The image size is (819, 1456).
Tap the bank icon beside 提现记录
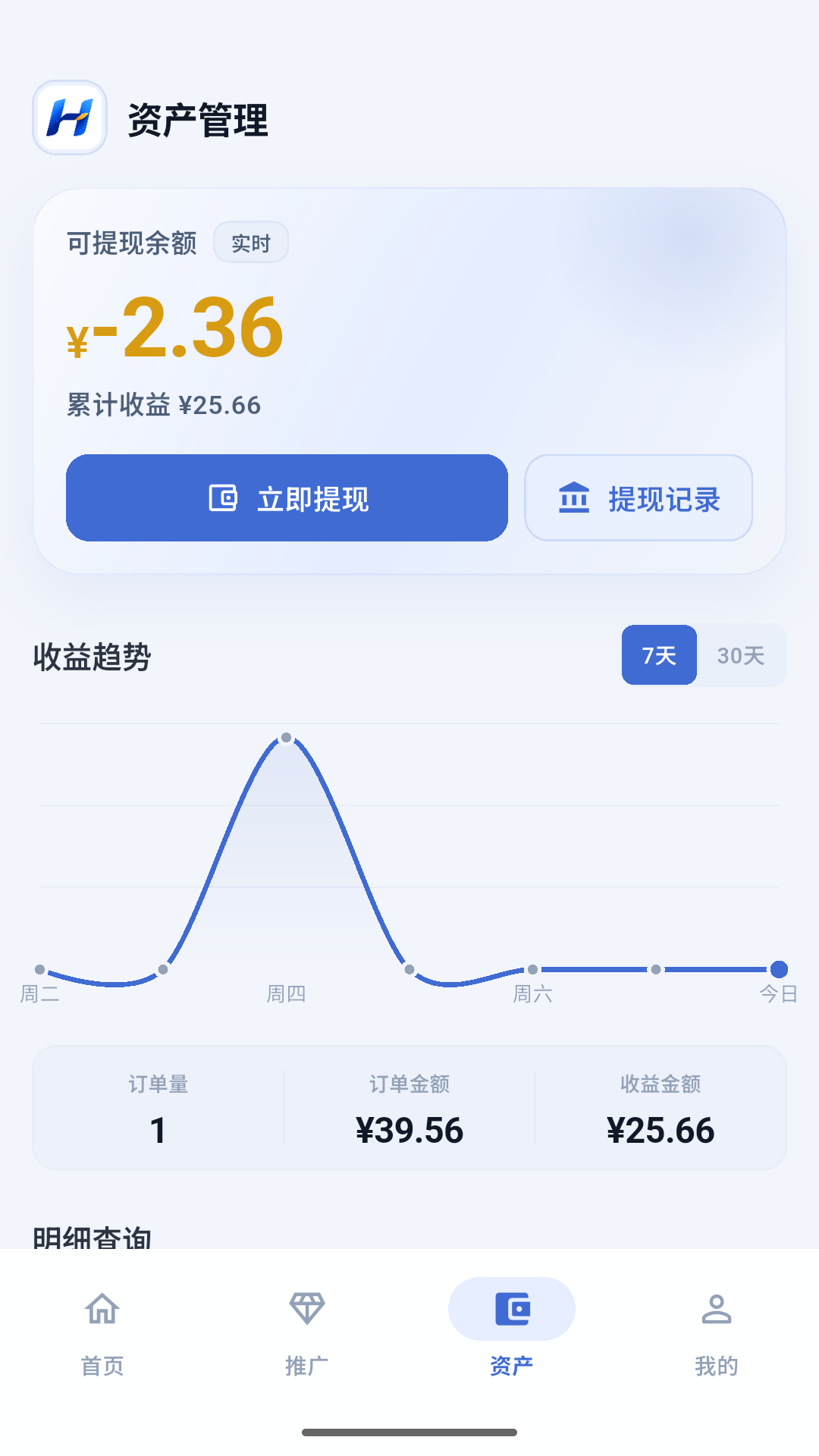574,498
